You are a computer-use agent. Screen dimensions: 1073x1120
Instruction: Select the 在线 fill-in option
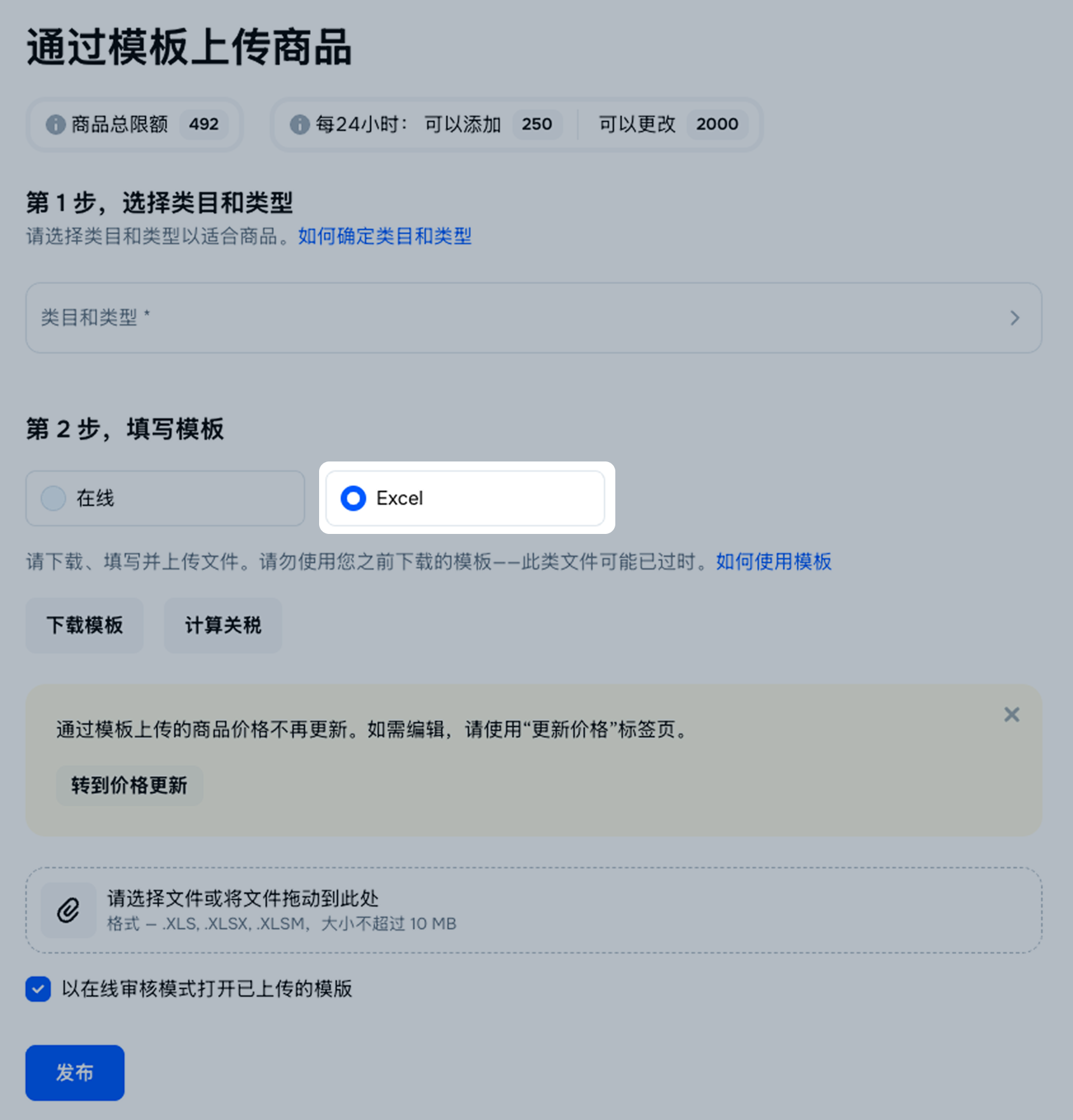pyautogui.click(x=54, y=498)
